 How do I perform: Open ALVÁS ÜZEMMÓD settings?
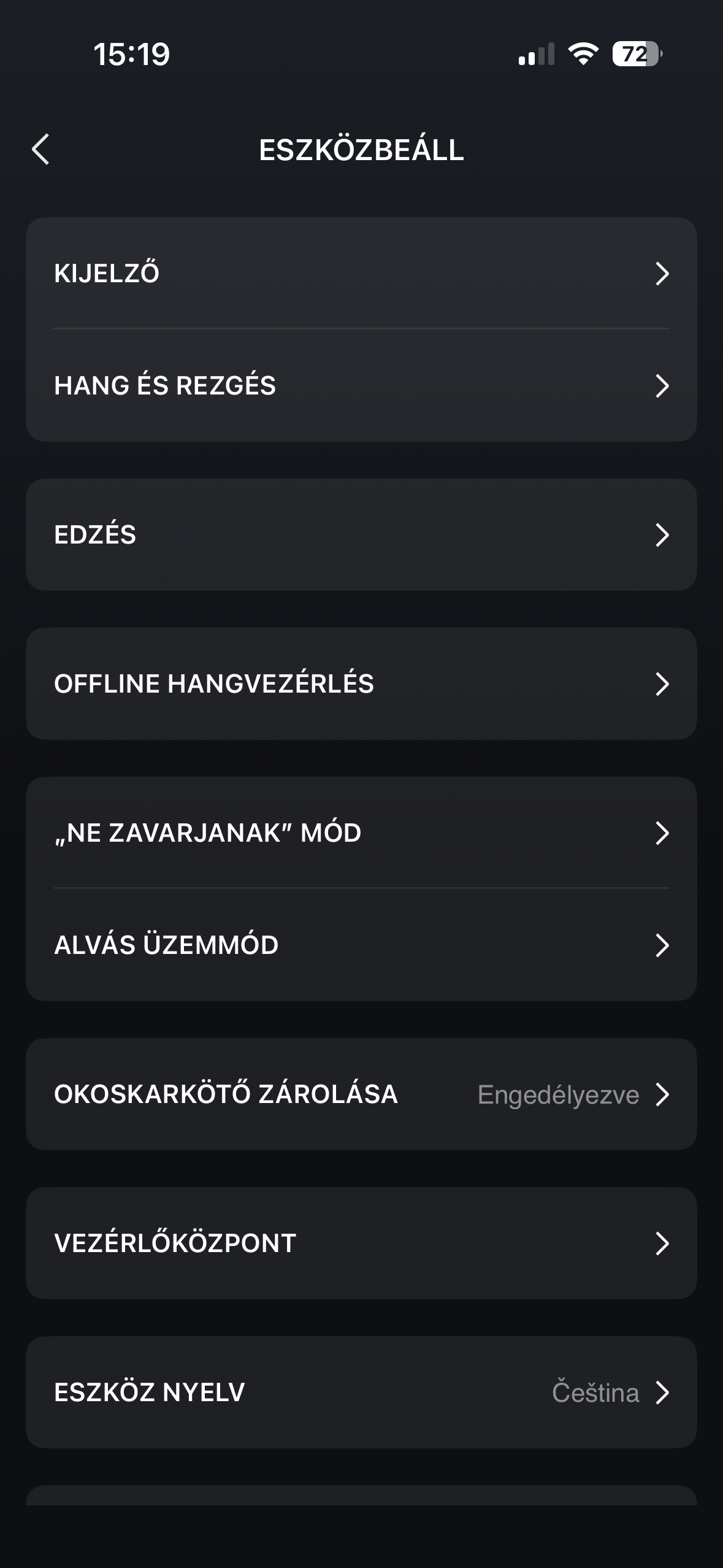pyautogui.click(x=361, y=945)
